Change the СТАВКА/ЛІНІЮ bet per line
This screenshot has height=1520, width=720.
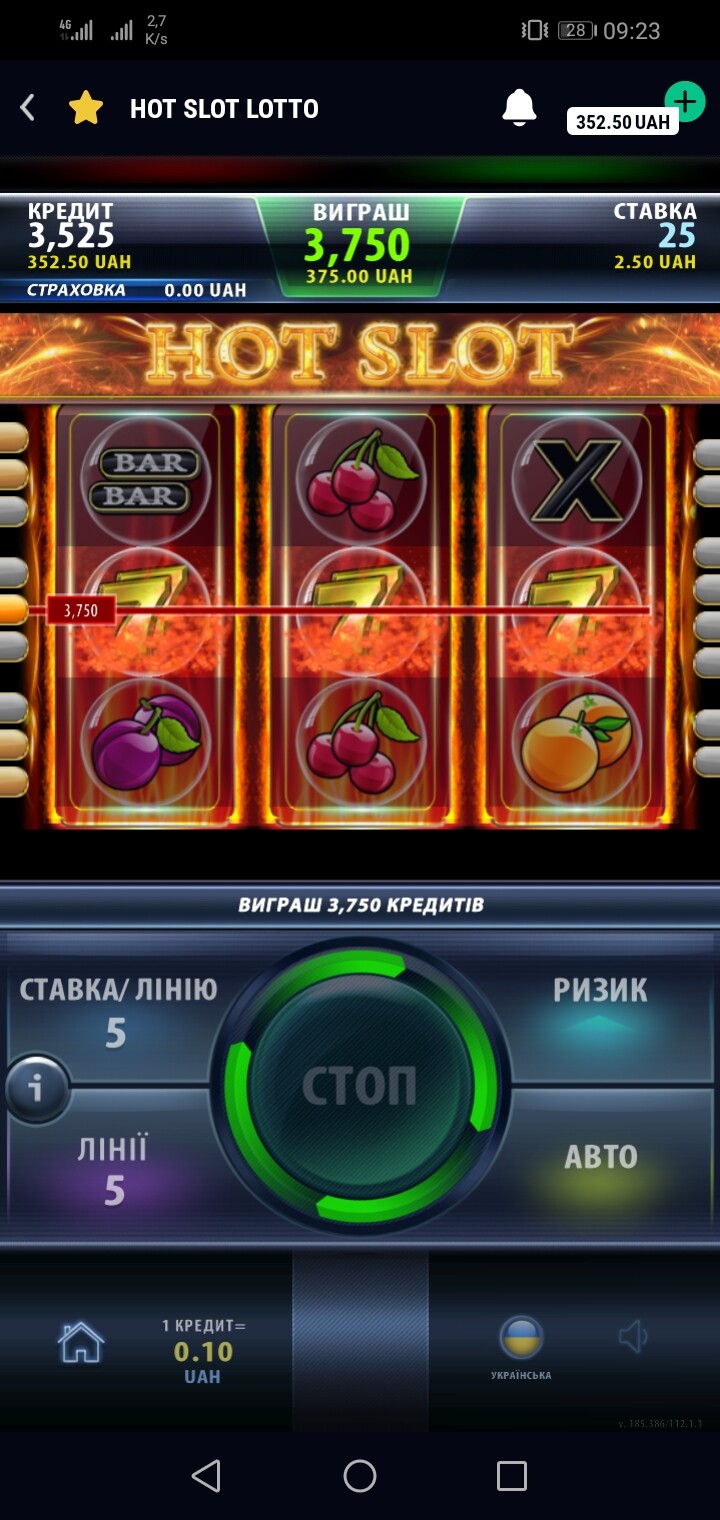click(117, 1010)
